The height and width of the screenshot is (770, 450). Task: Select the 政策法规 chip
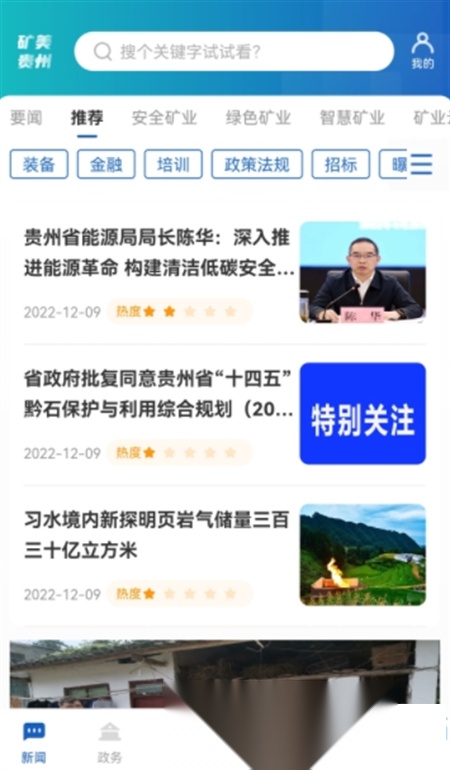click(257, 164)
